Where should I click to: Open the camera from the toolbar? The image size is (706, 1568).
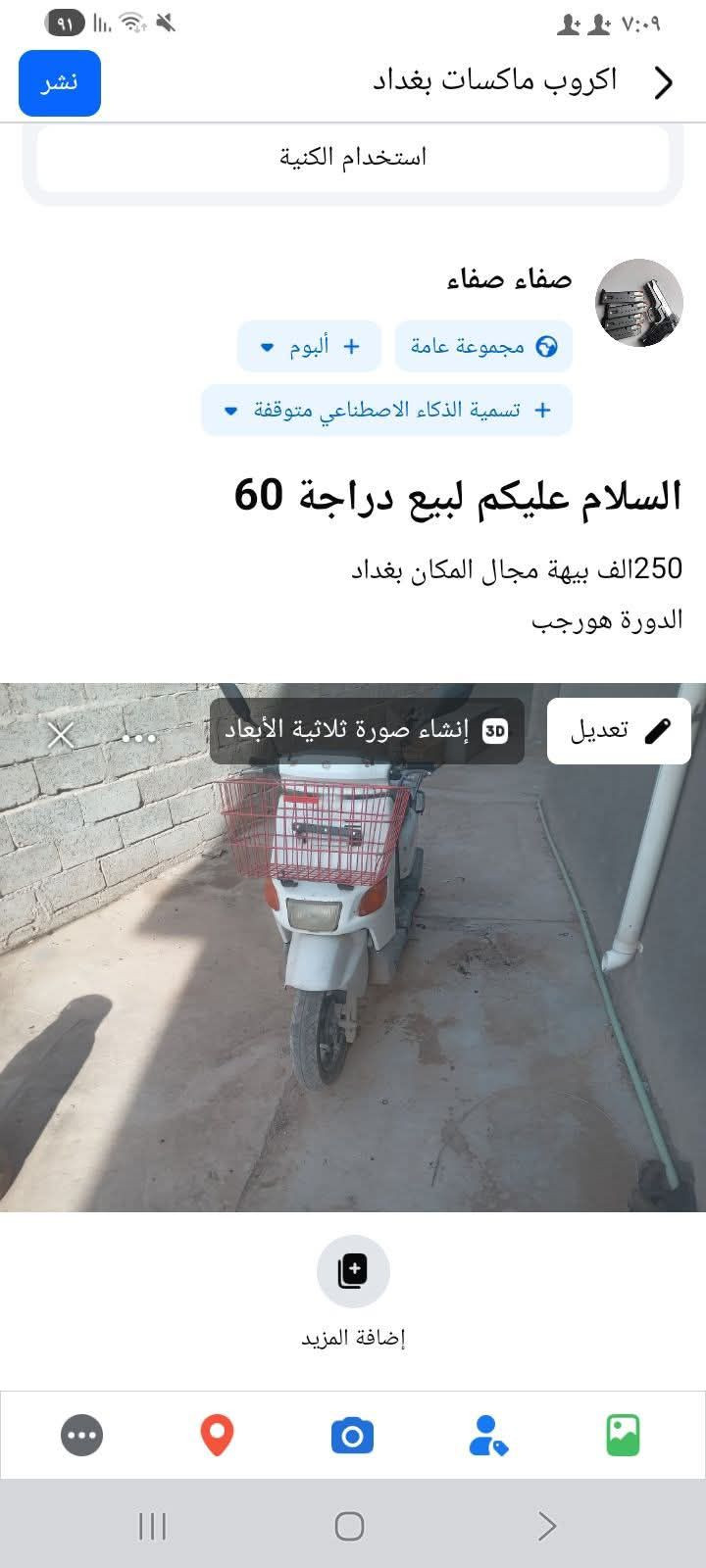point(352,1437)
